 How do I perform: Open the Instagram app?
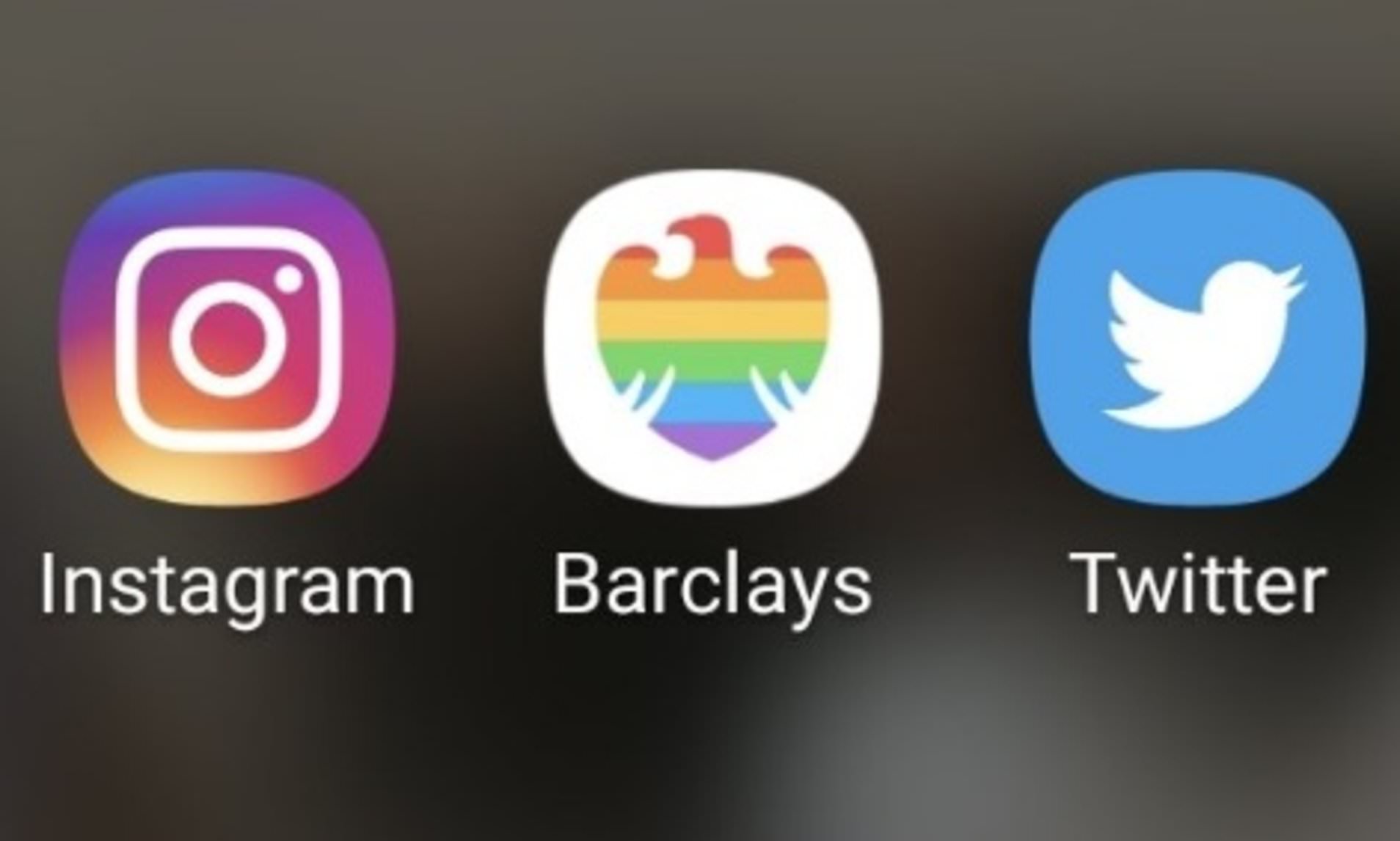point(227,339)
